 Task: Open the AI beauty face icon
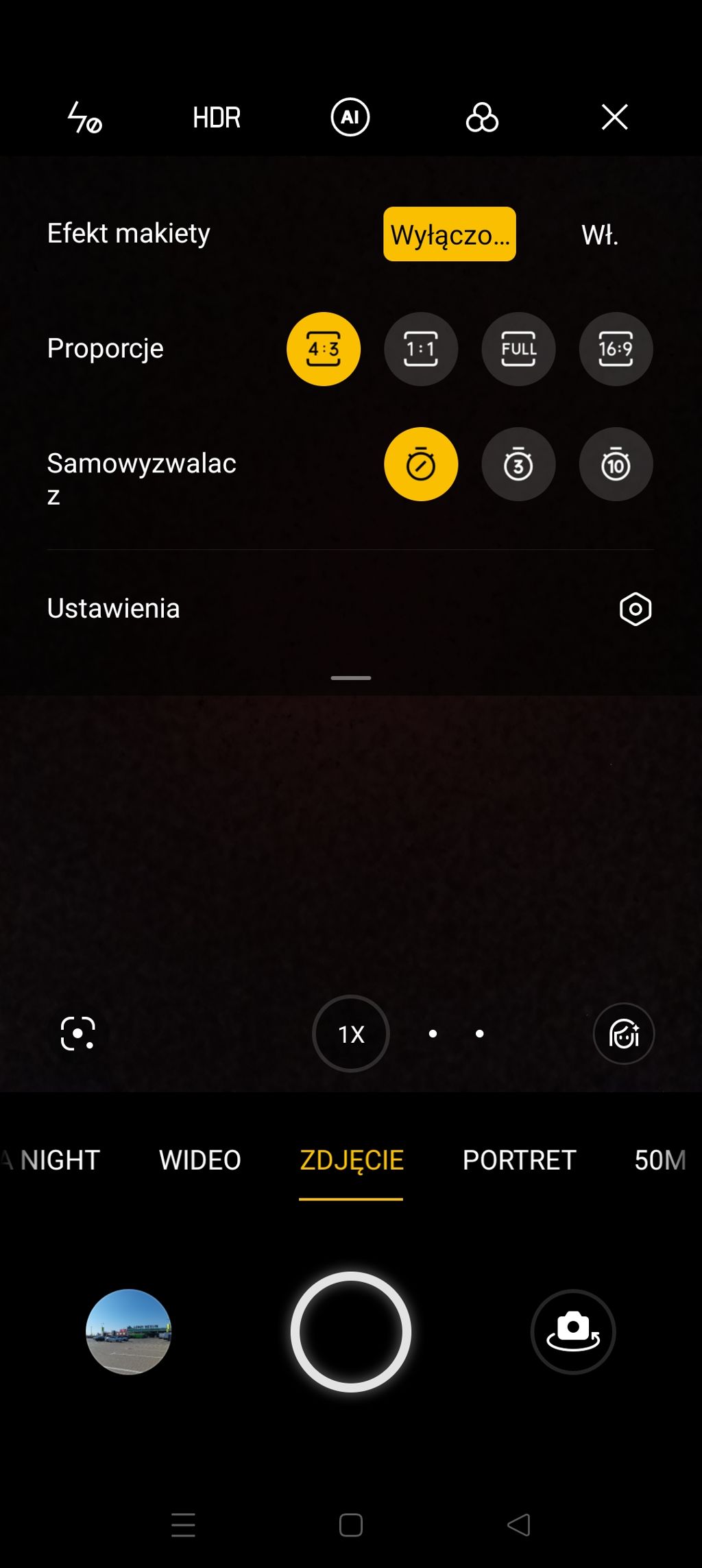coord(623,1033)
